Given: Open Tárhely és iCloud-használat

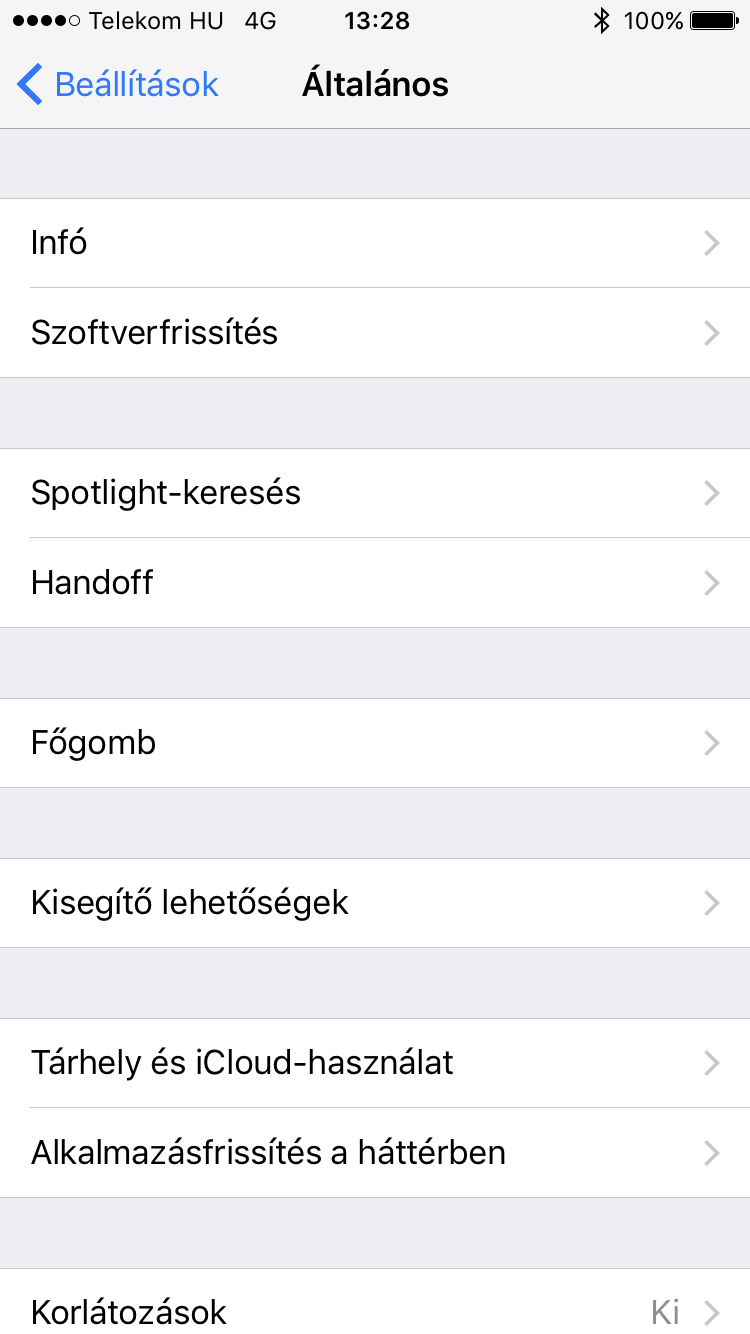Looking at the screenshot, I should [375, 1063].
